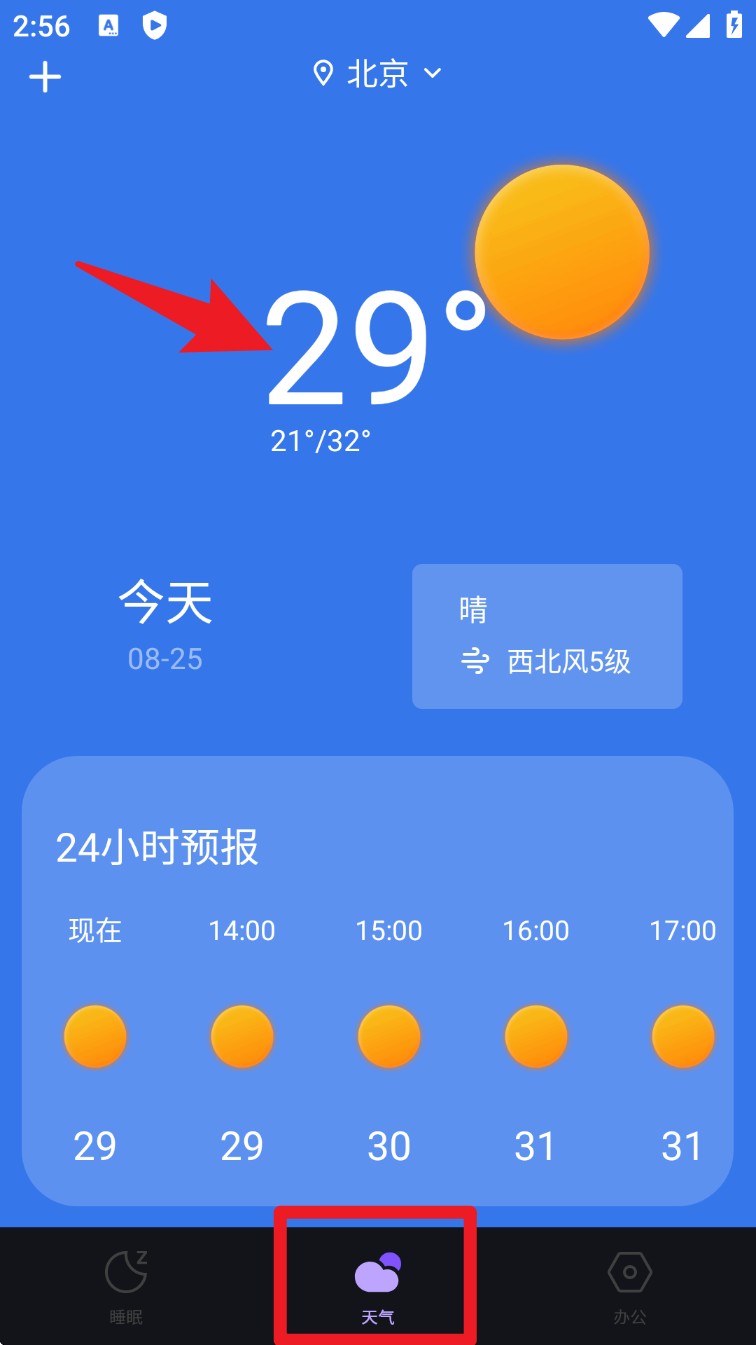Tap the purple cloud icon for 天气

pyautogui.click(x=378, y=1271)
